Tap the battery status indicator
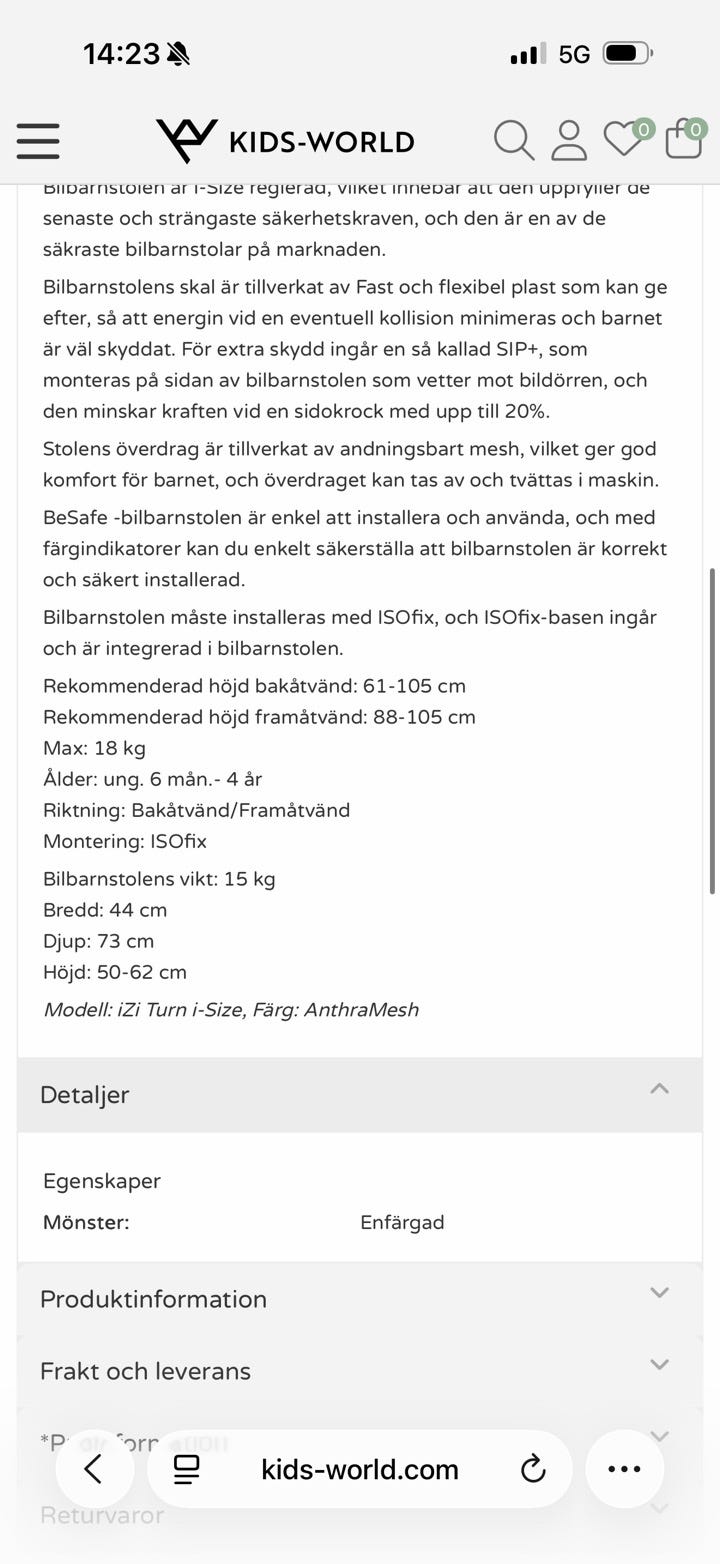The width and height of the screenshot is (720, 1564). coord(627,53)
